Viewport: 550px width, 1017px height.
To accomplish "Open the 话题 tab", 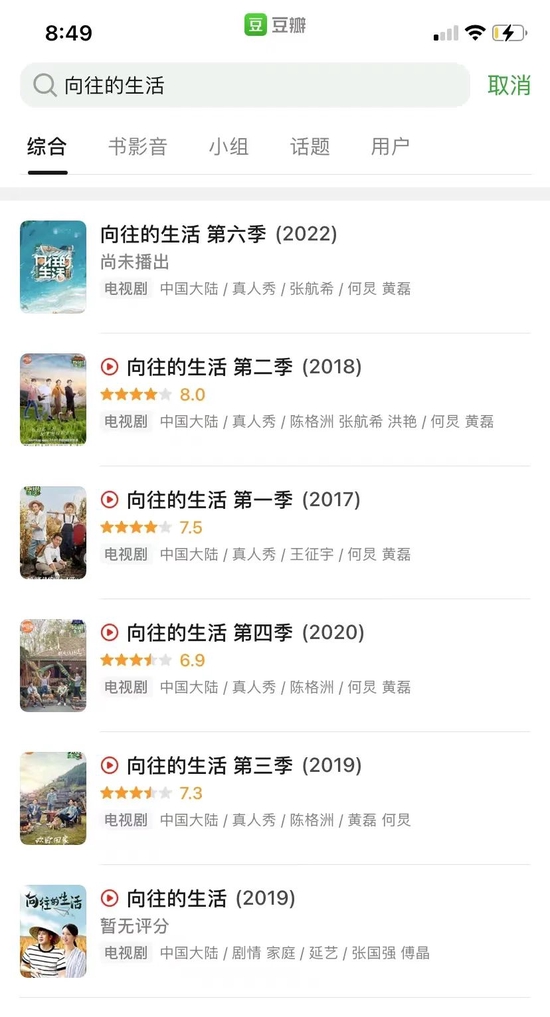I will 309,146.
